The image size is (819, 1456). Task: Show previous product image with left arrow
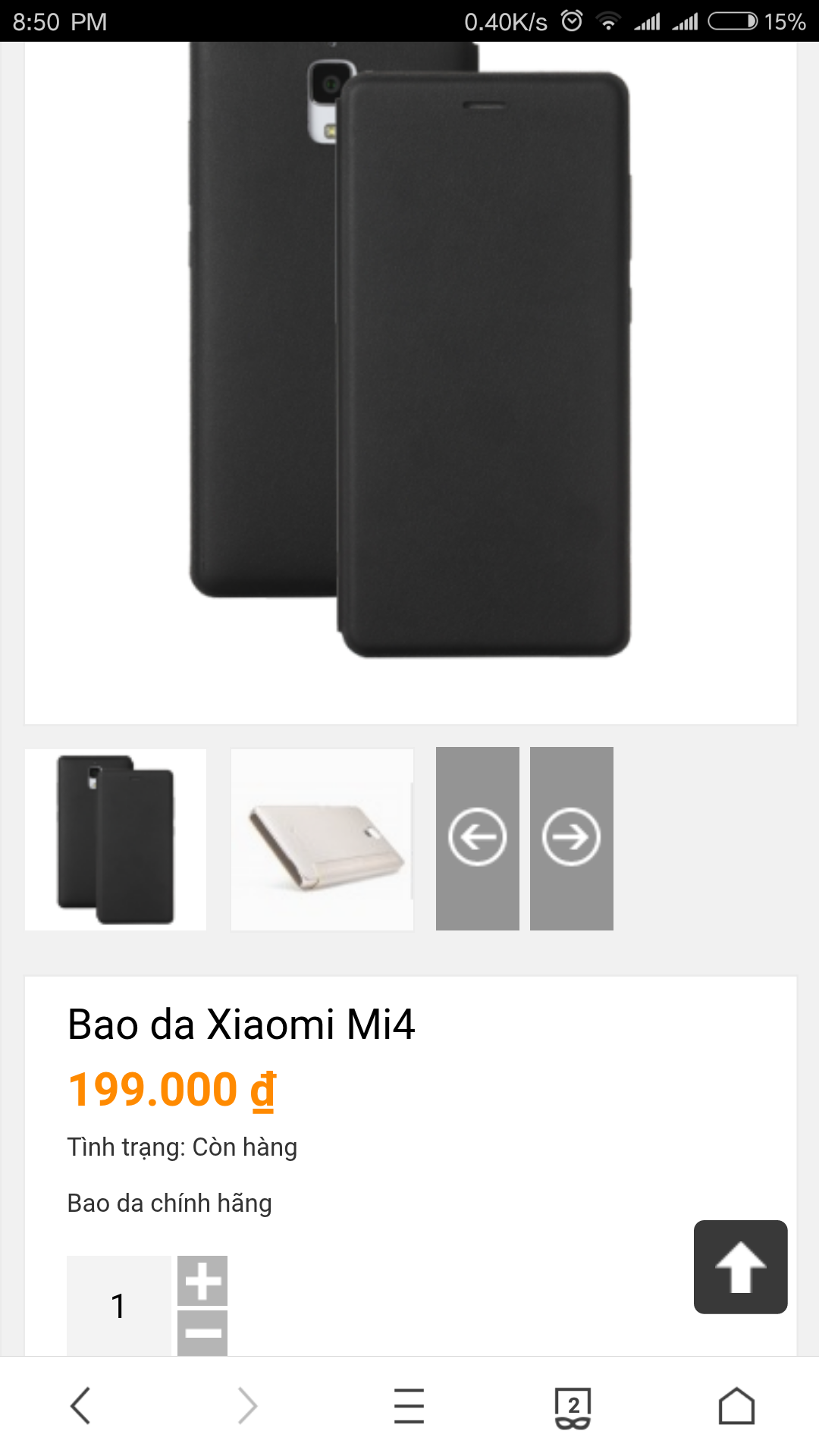[x=478, y=838]
